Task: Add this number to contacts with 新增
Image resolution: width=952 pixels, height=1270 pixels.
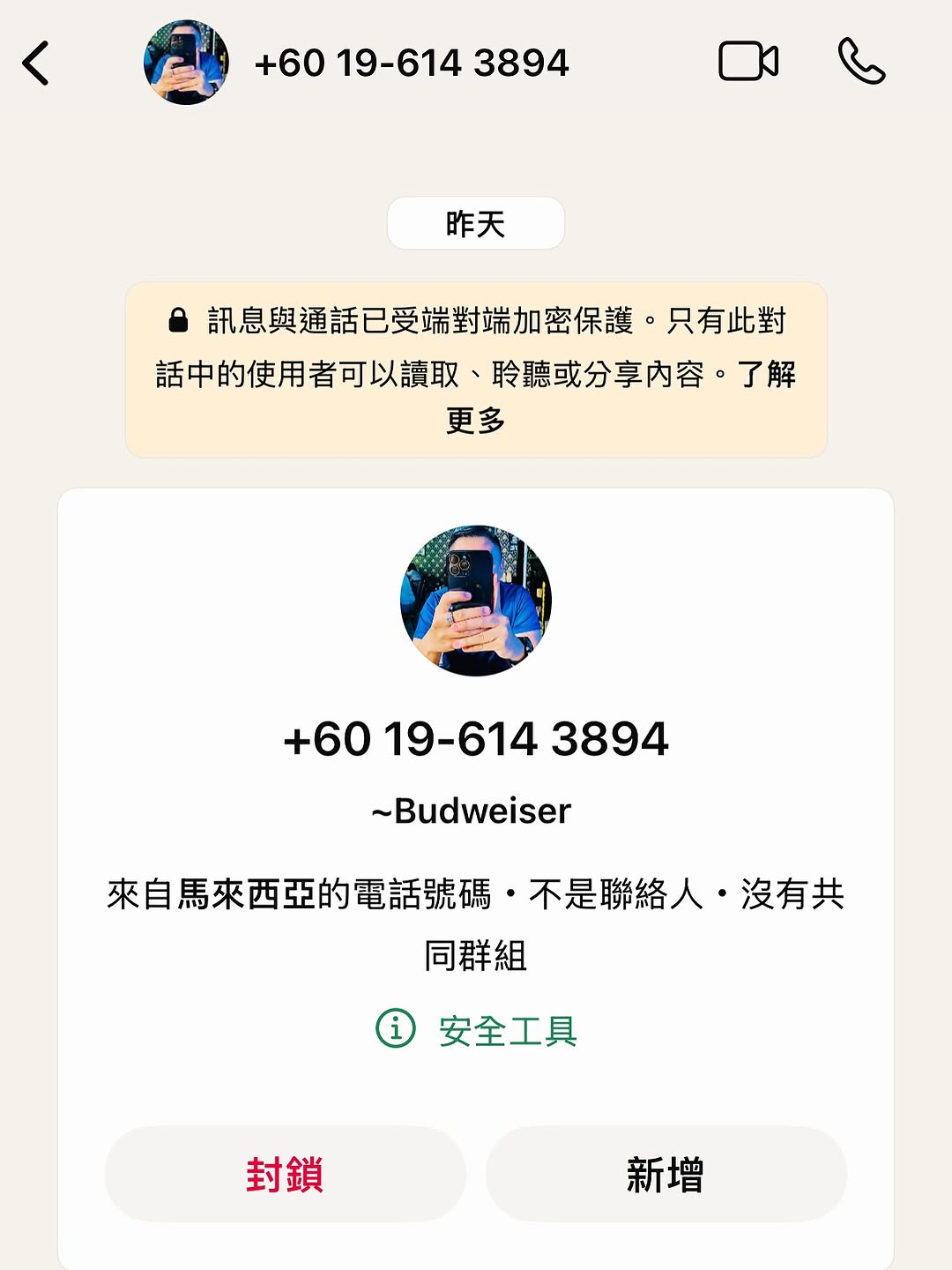Action: click(666, 1174)
